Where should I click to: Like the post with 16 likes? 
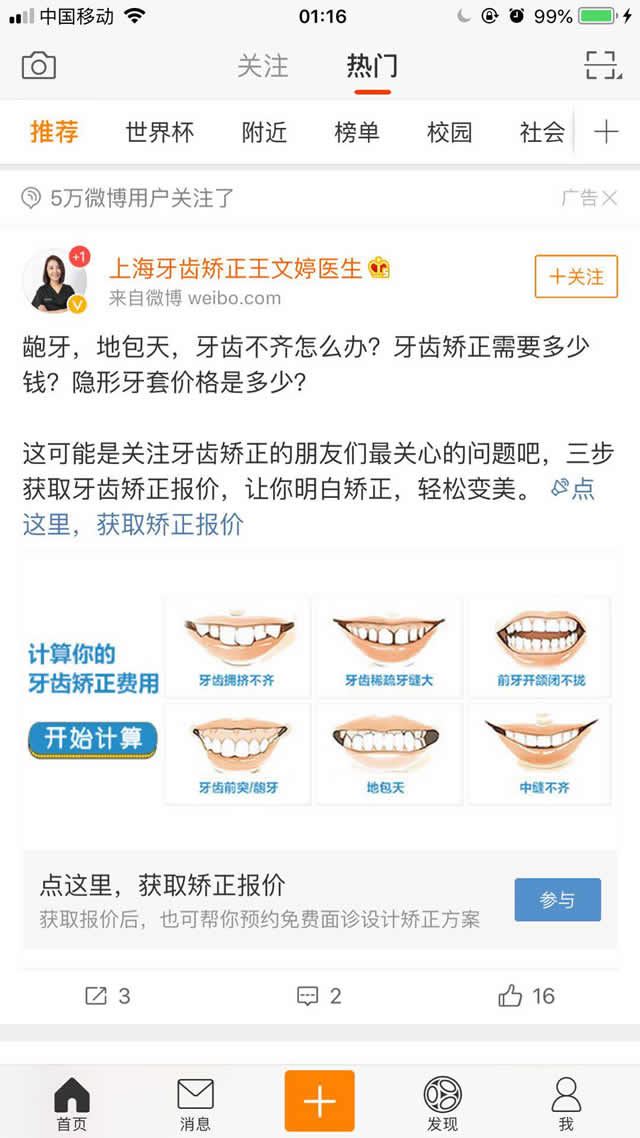526,996
